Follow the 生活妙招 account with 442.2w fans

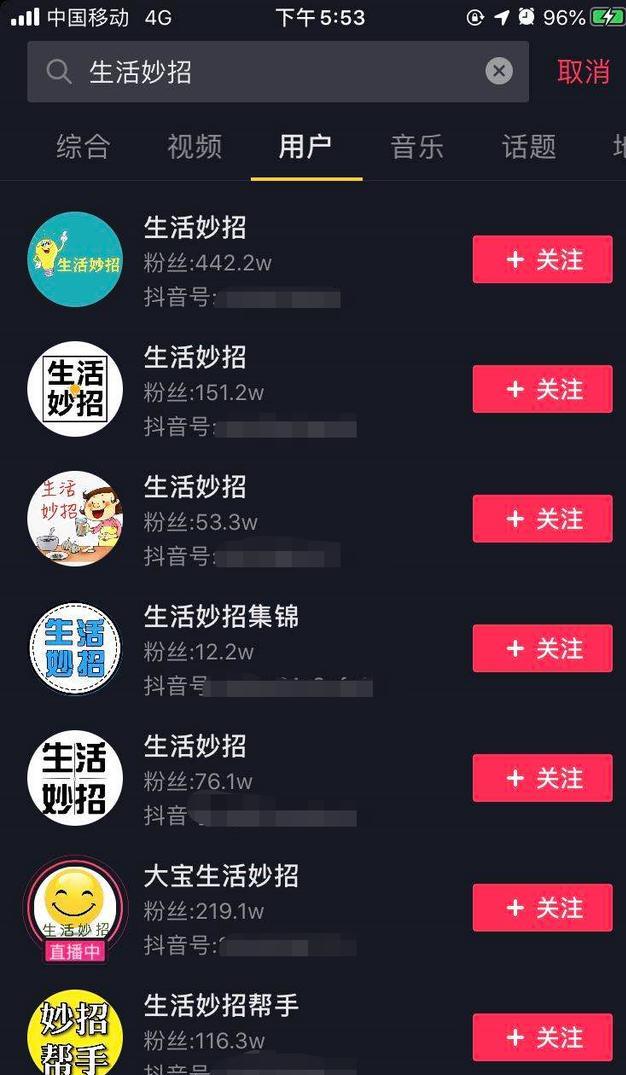click(x=542, y=260)
